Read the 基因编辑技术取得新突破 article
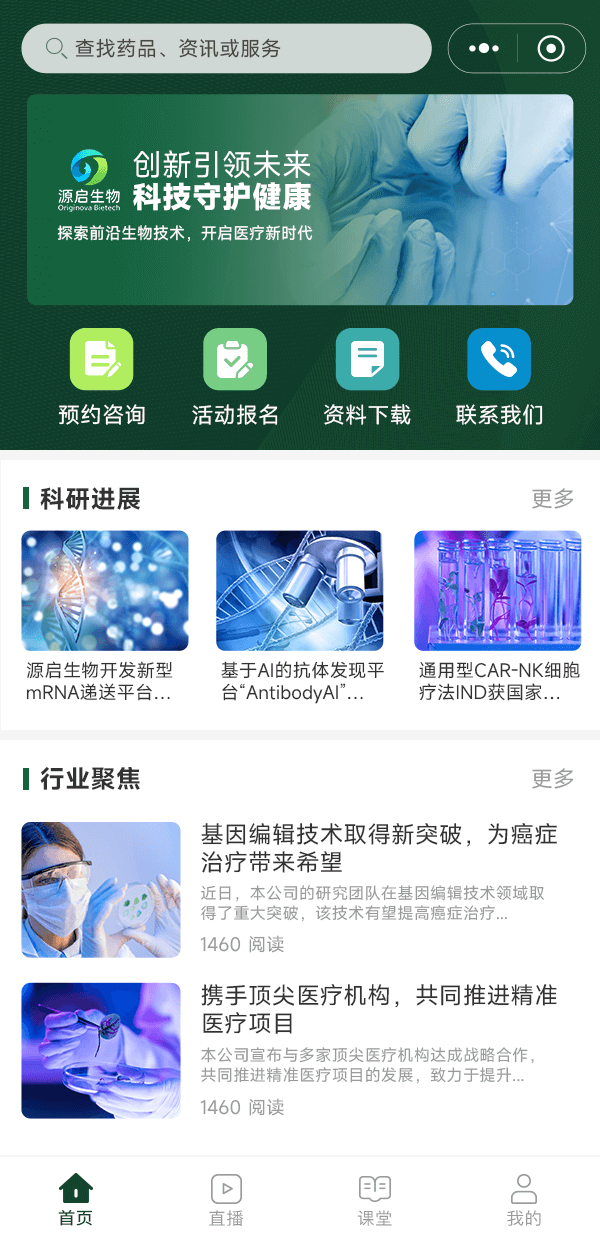600x1240 pixels. (x=300, y=889)
